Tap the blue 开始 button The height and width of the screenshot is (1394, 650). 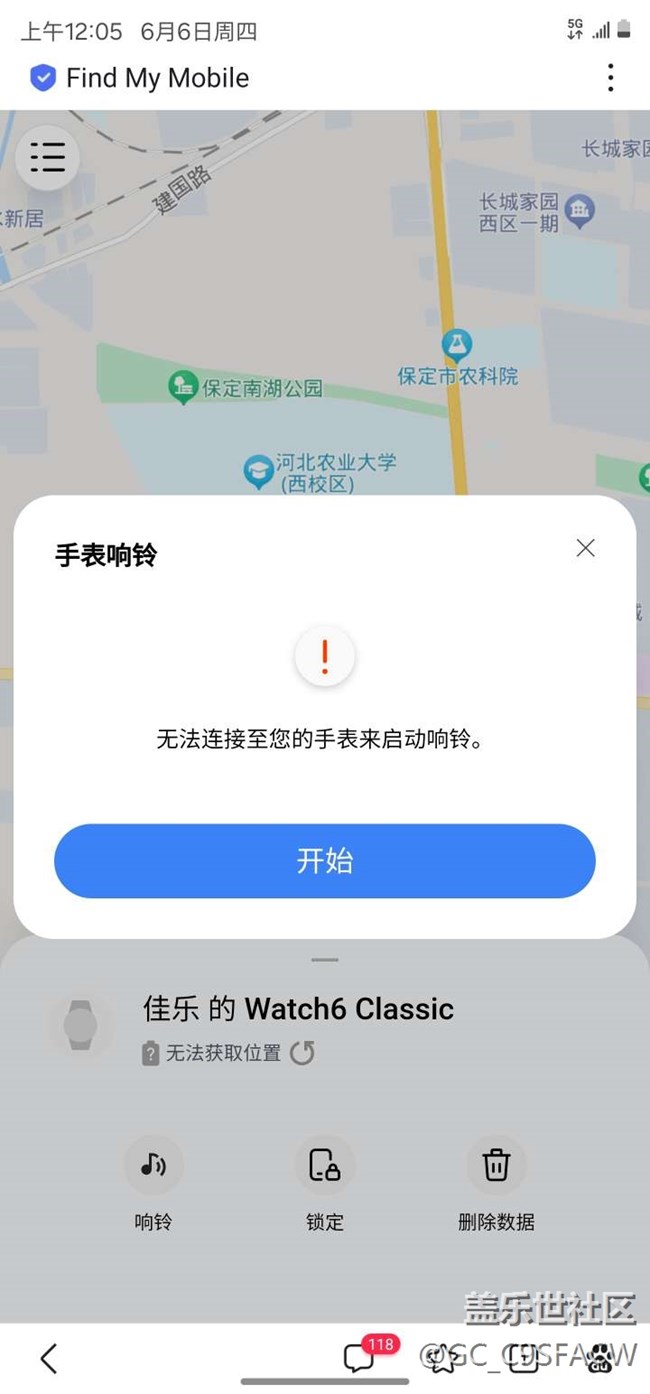click(325, 861)
